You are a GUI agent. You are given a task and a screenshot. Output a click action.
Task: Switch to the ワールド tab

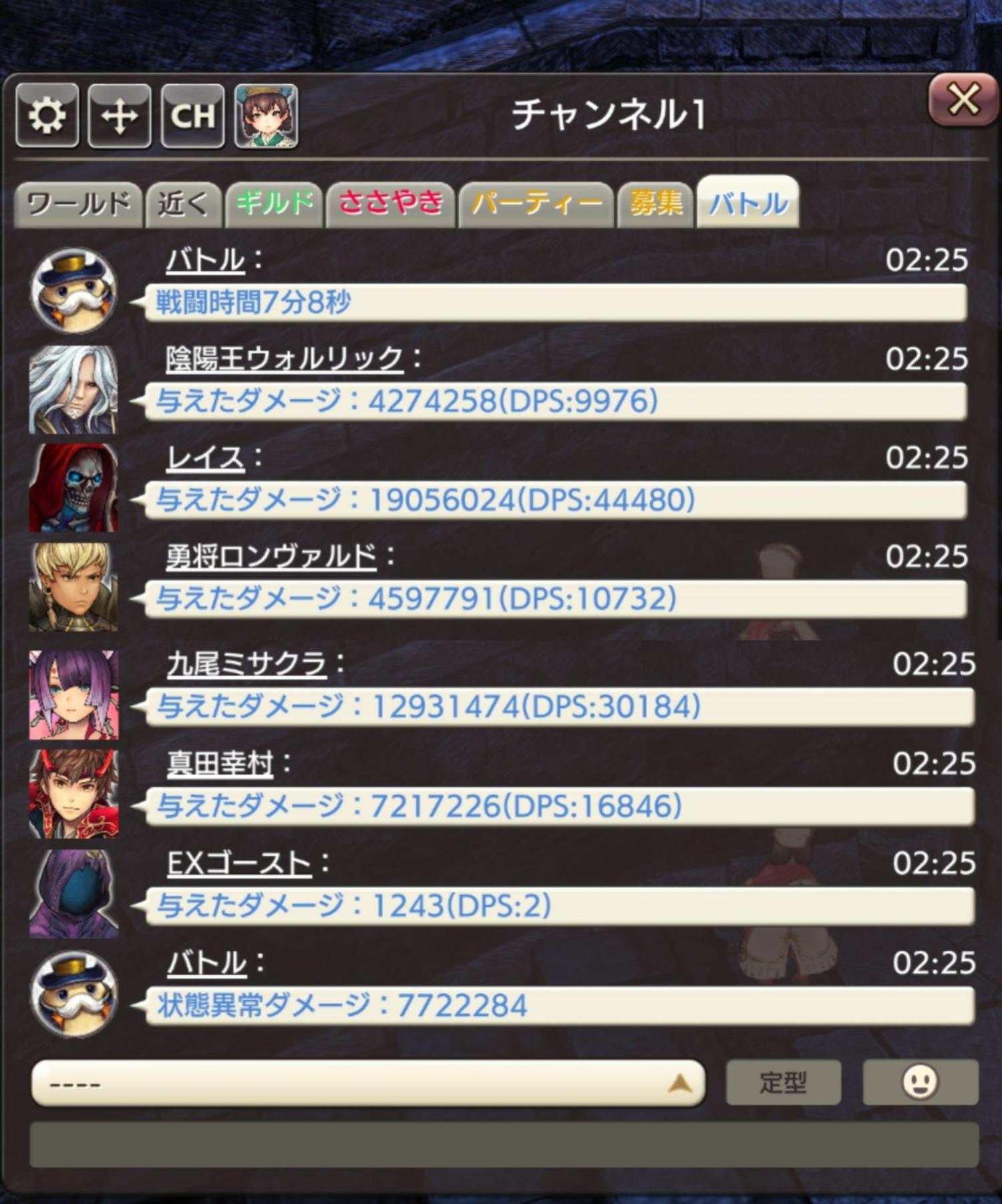click(78, 204)
